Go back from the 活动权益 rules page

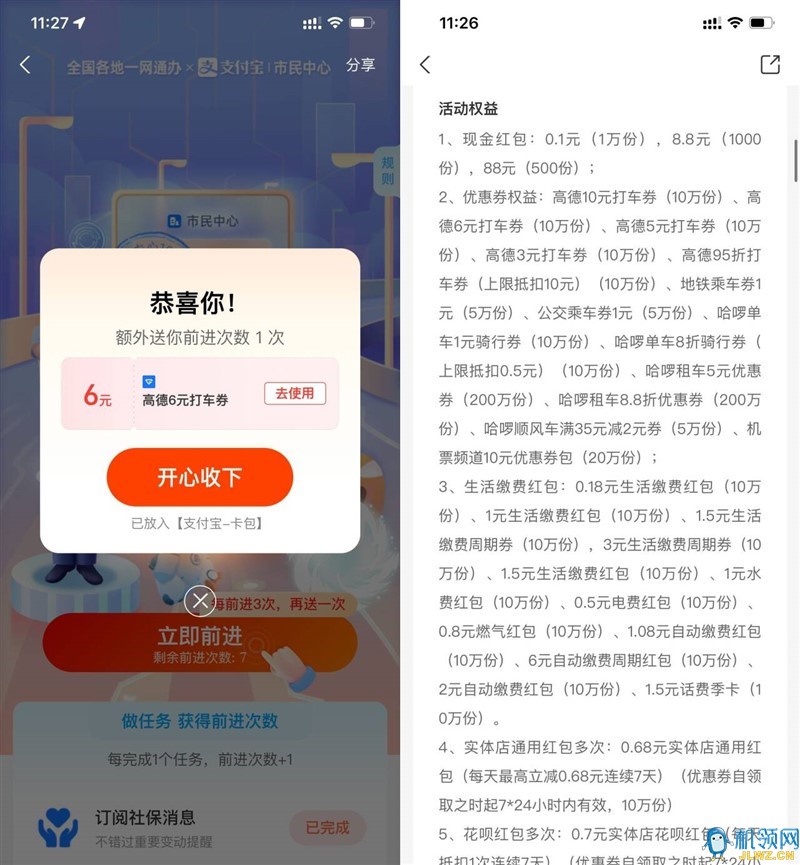[x=425, y=65]
